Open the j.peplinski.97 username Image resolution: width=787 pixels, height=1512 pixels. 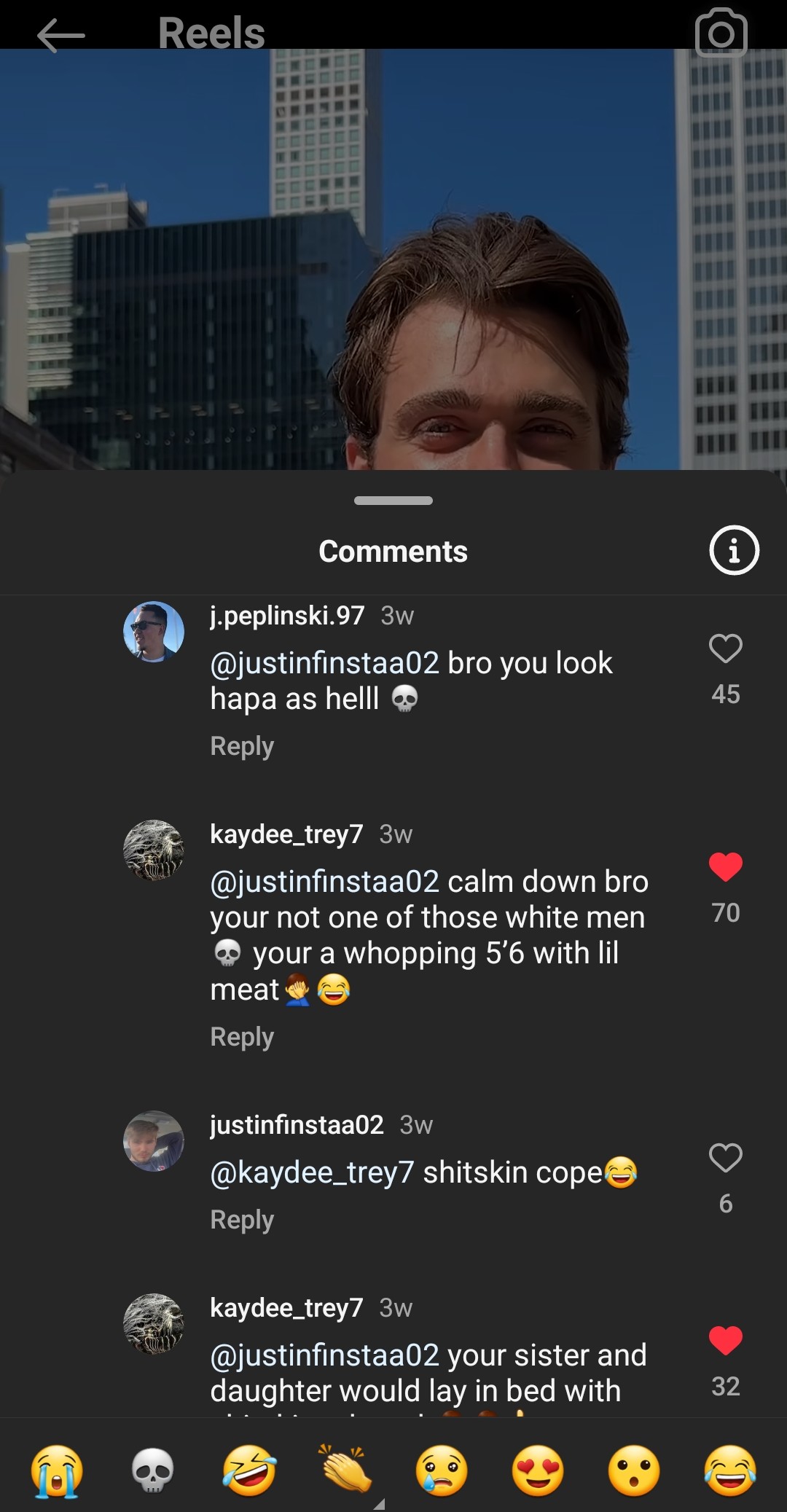click(x=287, y=616)
